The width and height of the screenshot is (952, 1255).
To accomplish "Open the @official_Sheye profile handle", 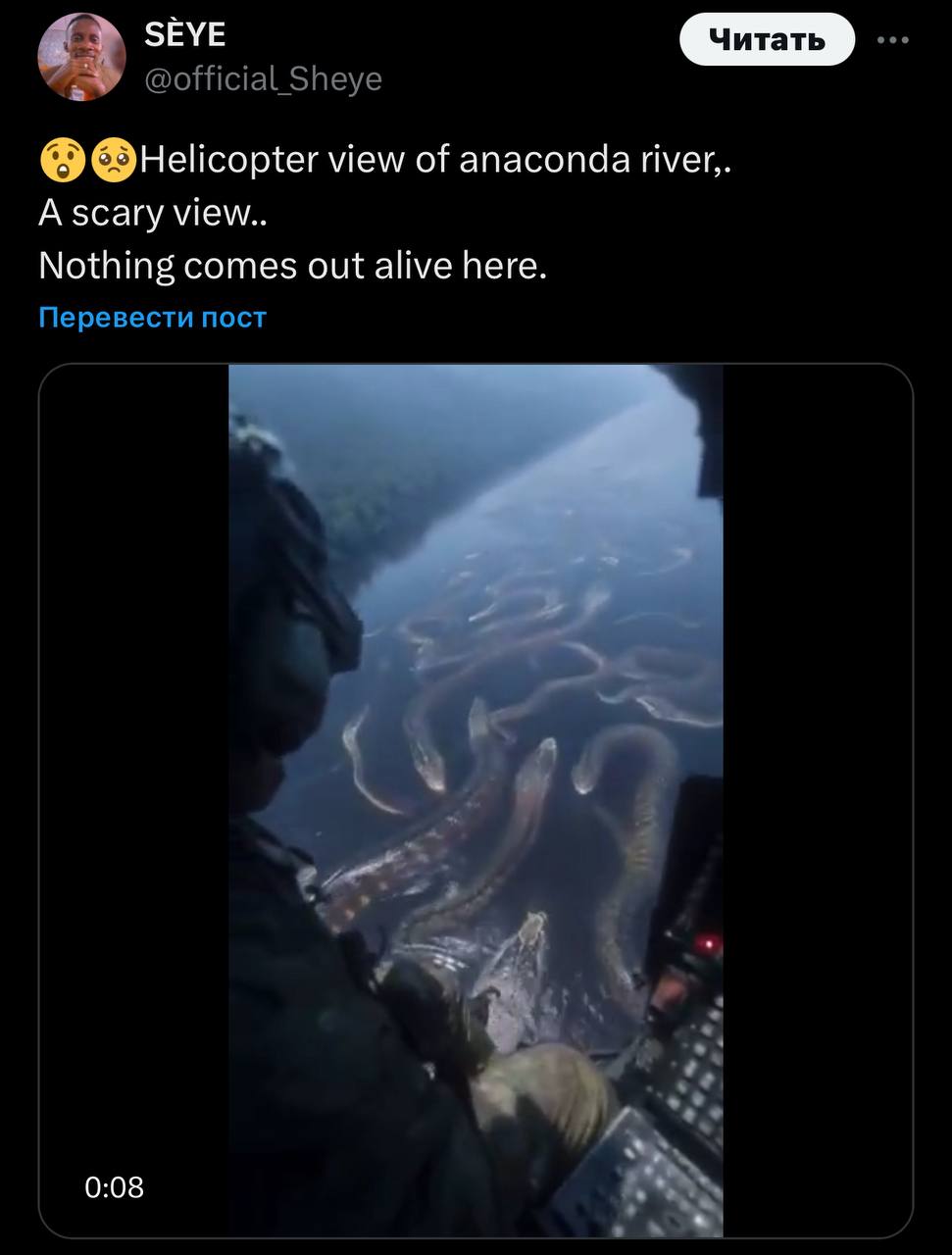I will tap(263, 78).
